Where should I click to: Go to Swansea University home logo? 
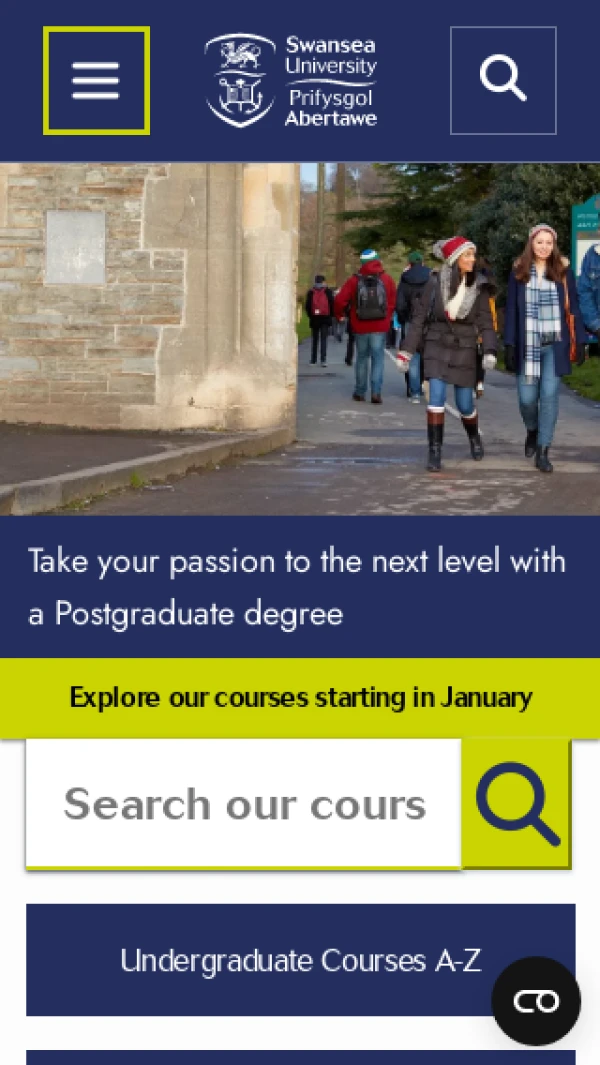[x=291, y=81]
